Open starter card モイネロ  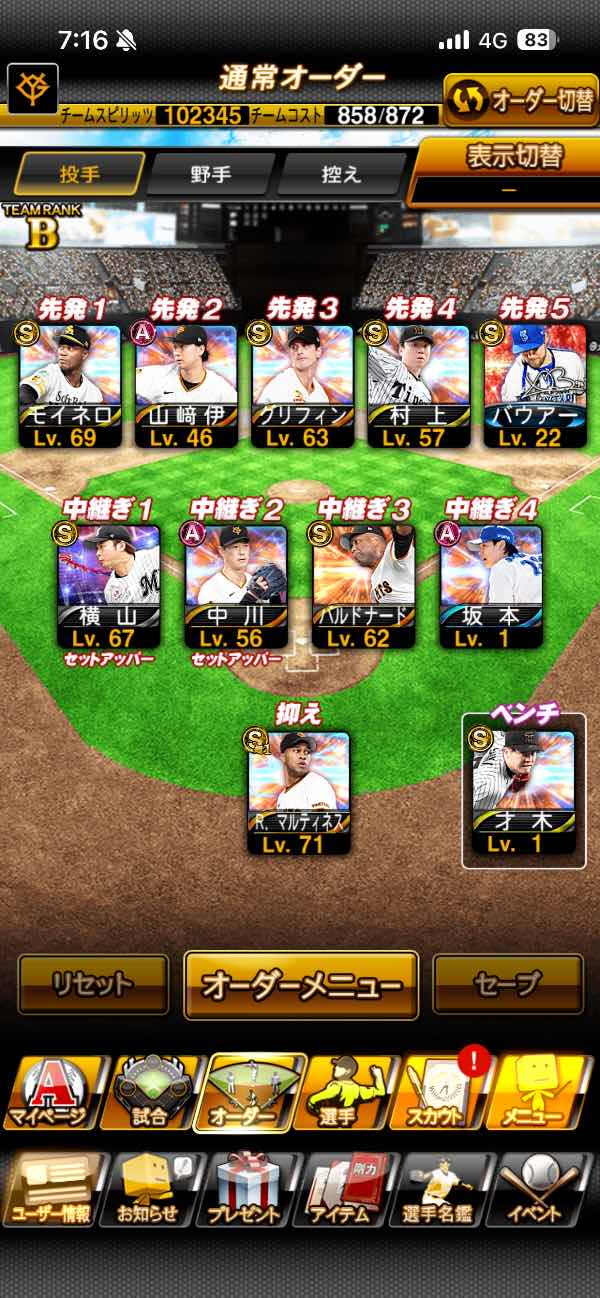coord(71,385)
